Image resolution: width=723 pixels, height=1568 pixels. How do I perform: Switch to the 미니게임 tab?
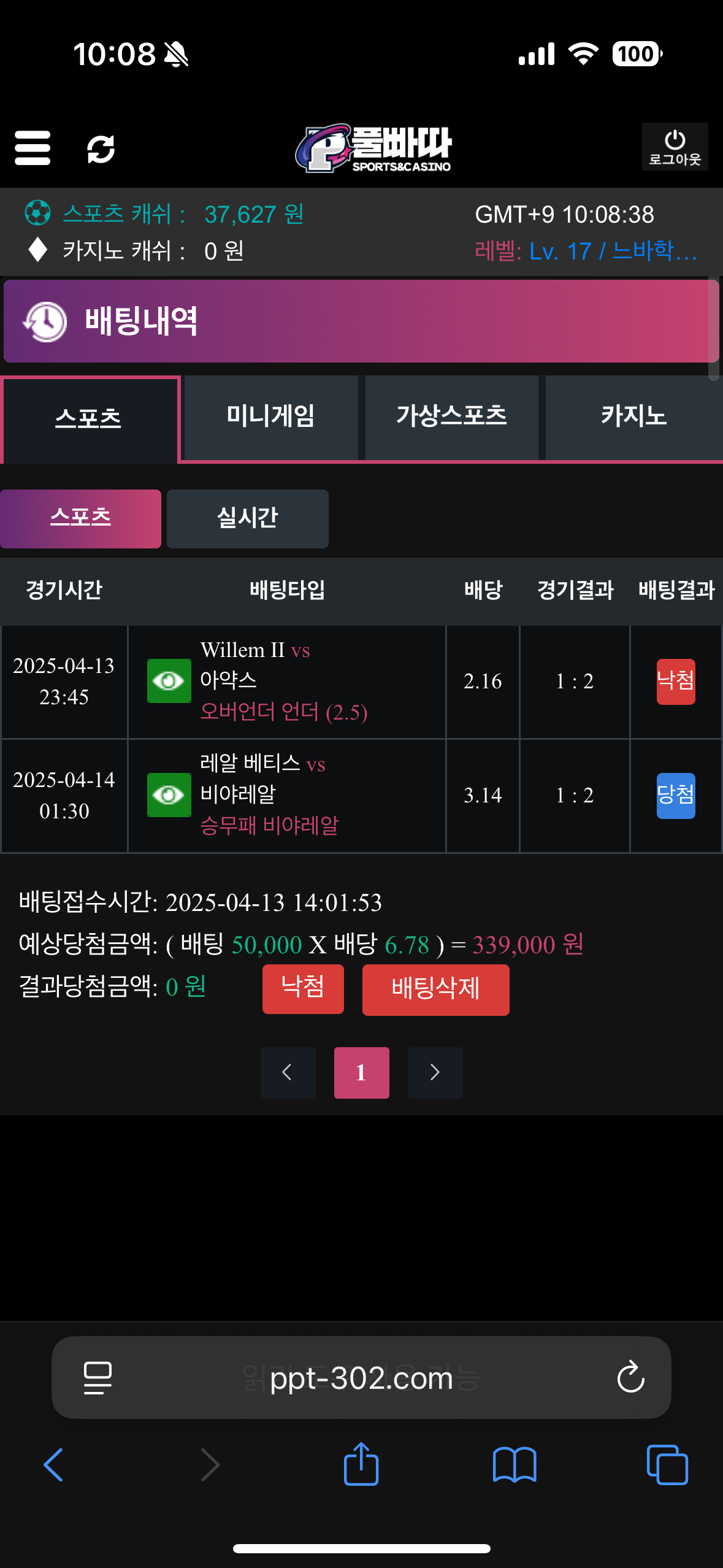(270, 417)
